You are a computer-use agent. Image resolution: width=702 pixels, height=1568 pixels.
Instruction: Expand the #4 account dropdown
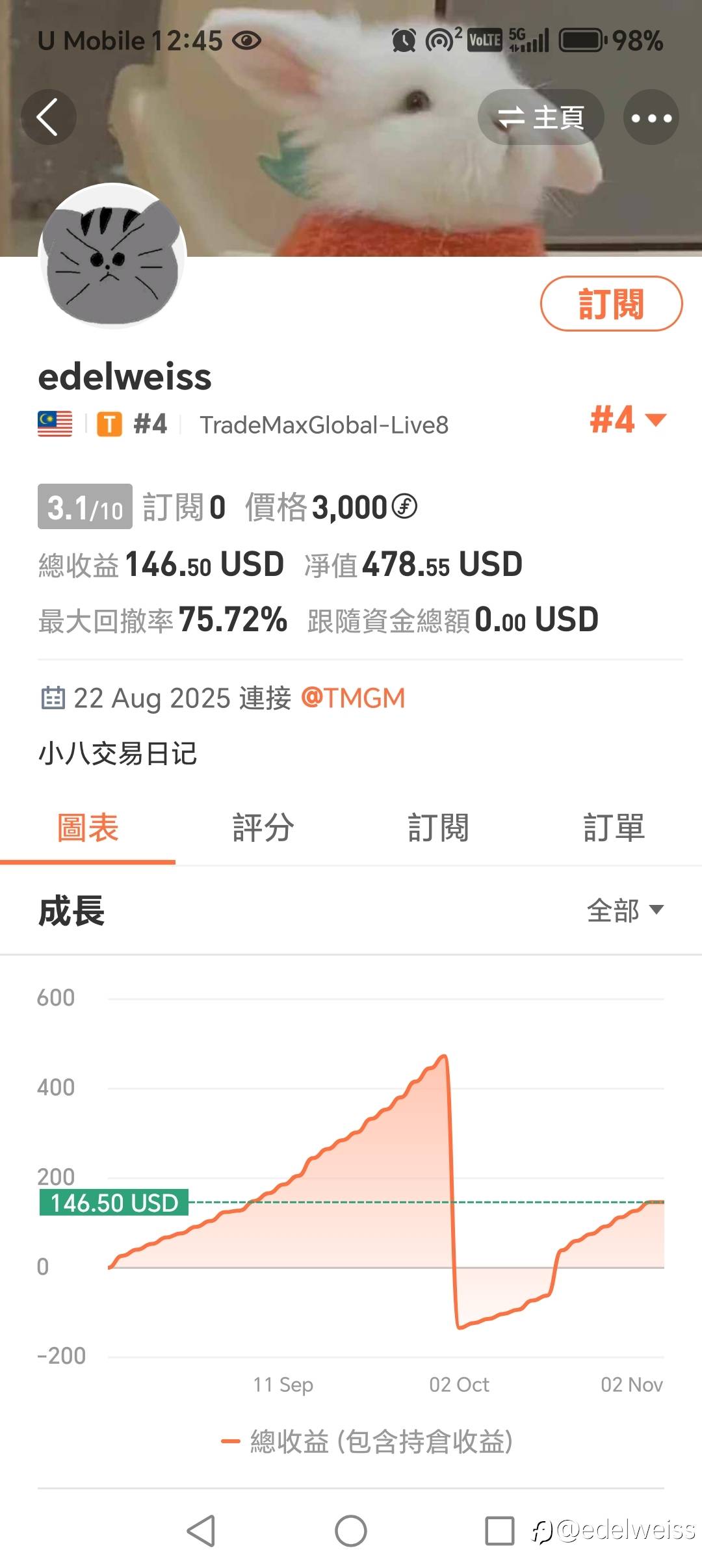(628, 419)
